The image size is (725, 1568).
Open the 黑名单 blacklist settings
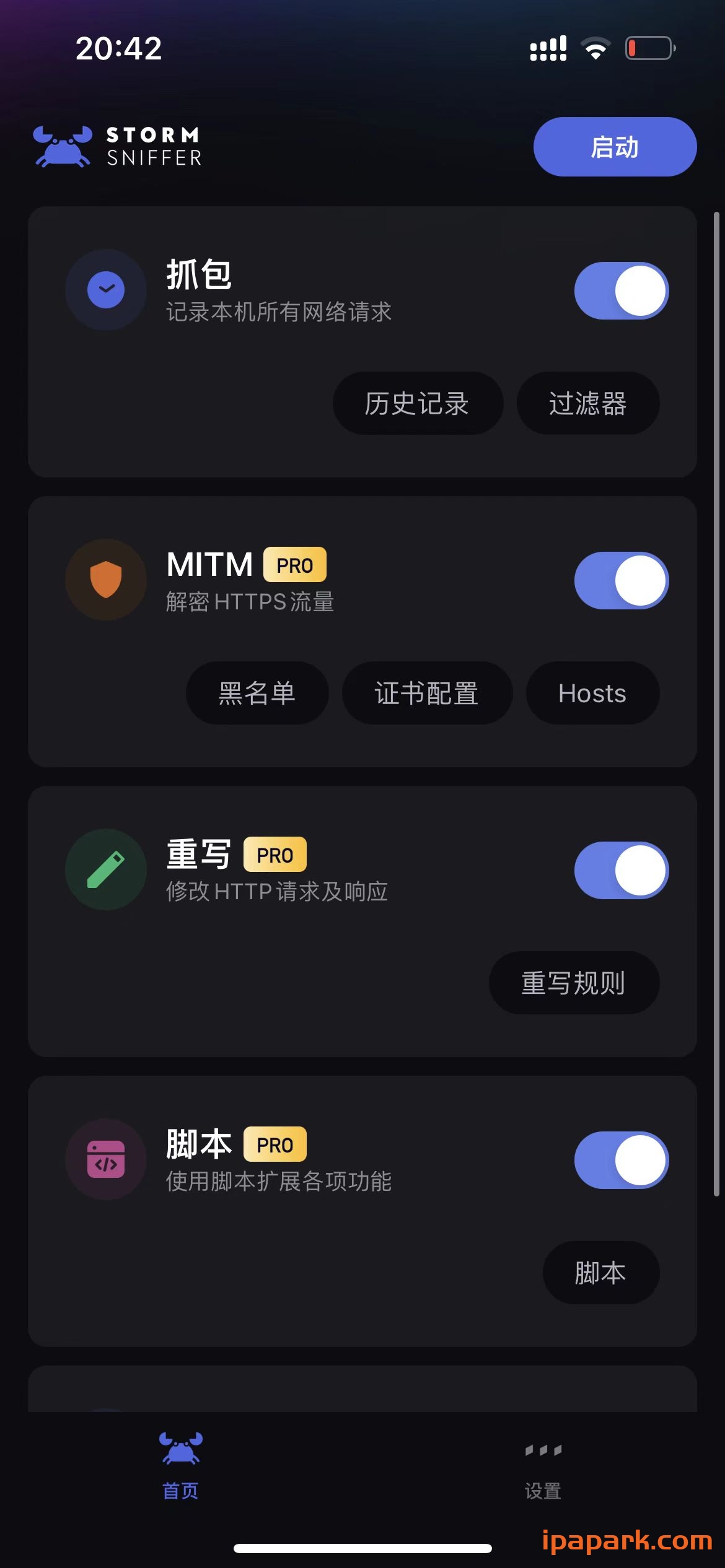[257, 693]
